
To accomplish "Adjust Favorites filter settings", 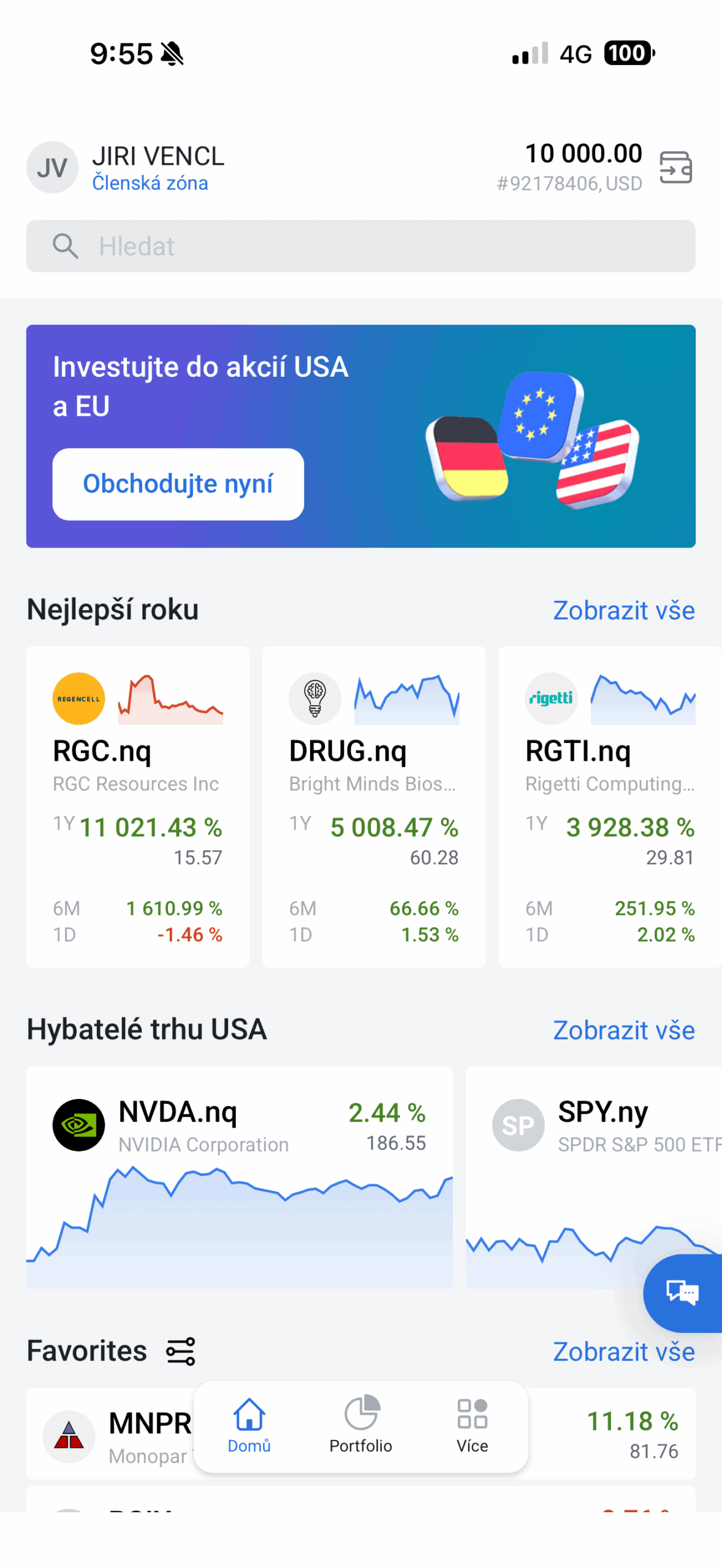I will 181,1351.
